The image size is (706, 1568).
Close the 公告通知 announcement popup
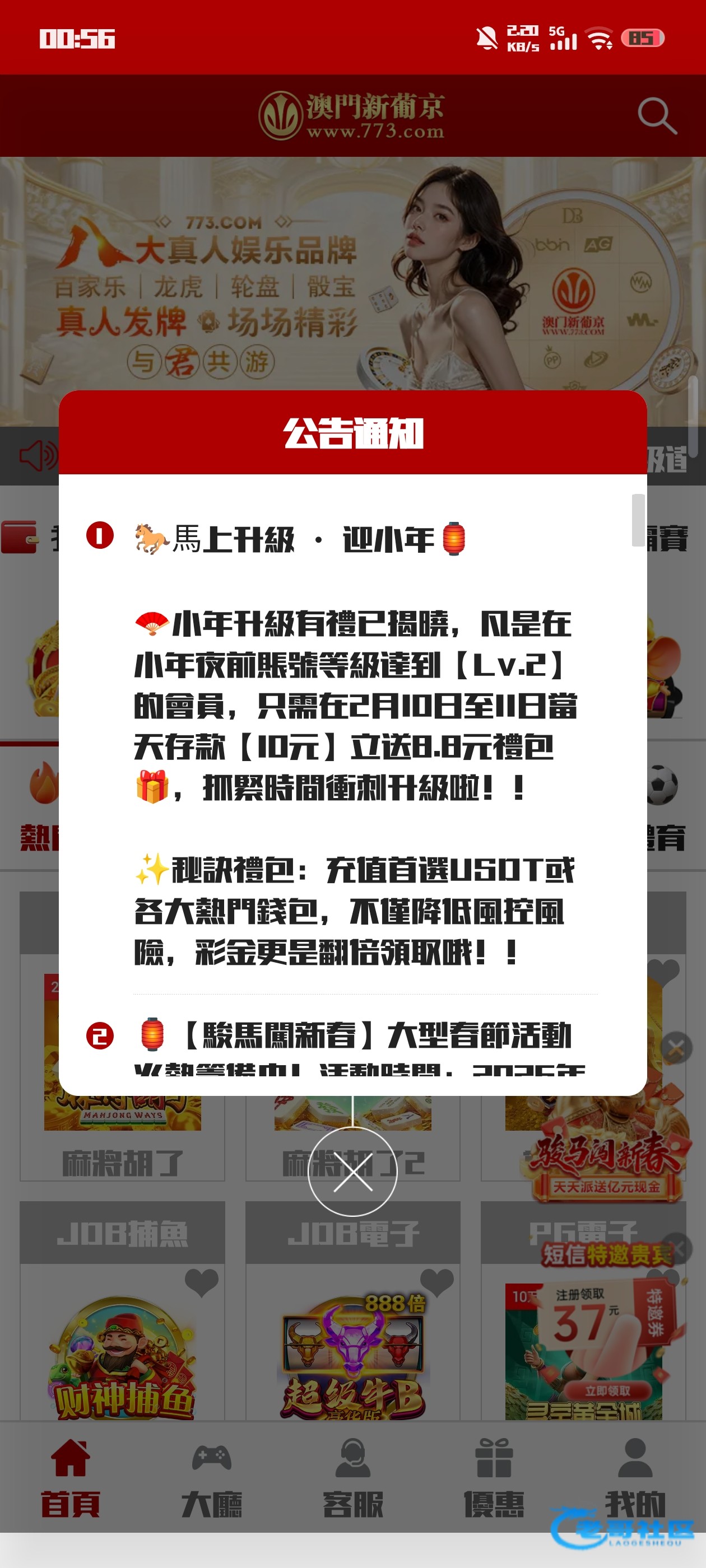(x=352, y=1172)
